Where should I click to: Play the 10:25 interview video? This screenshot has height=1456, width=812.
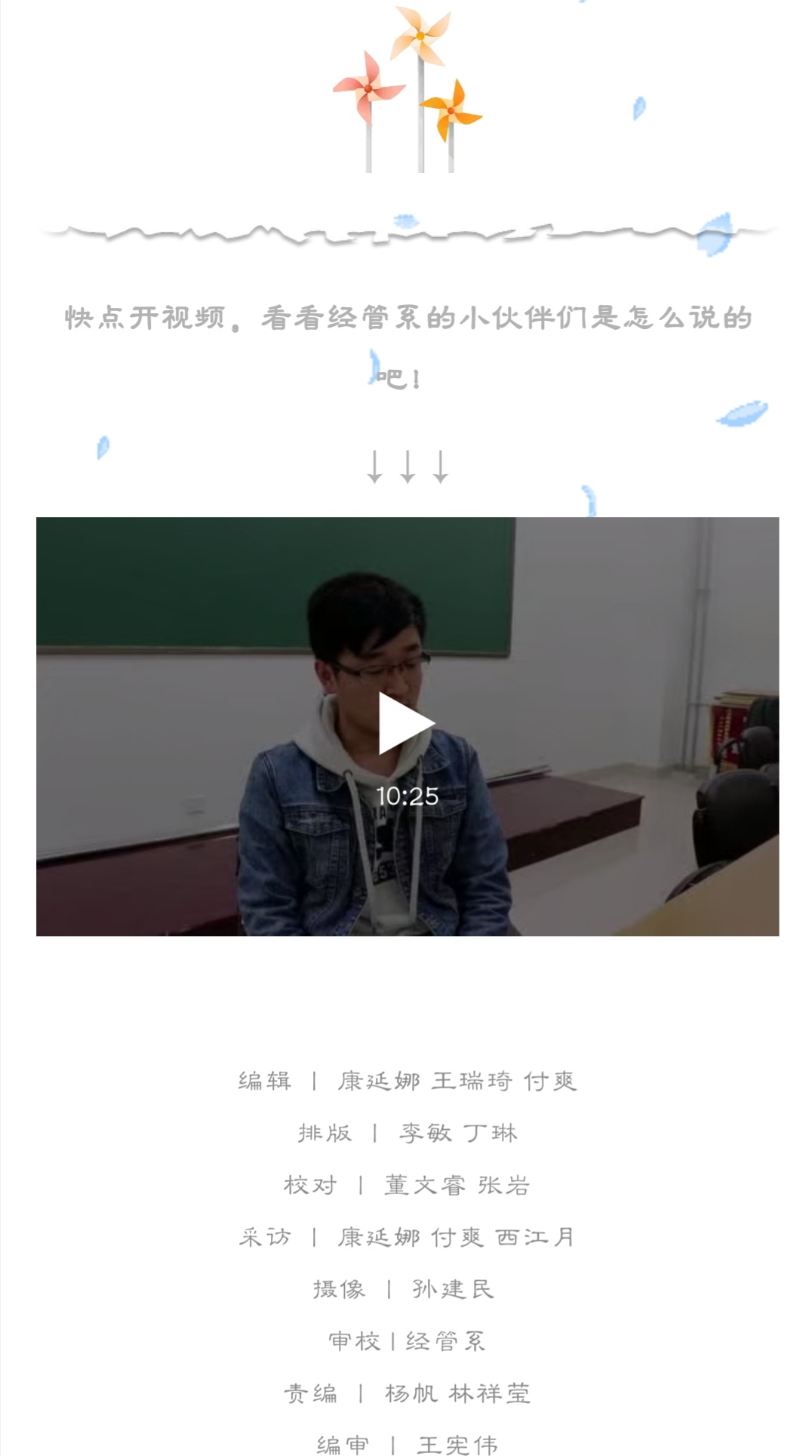(x=405, y=724)
